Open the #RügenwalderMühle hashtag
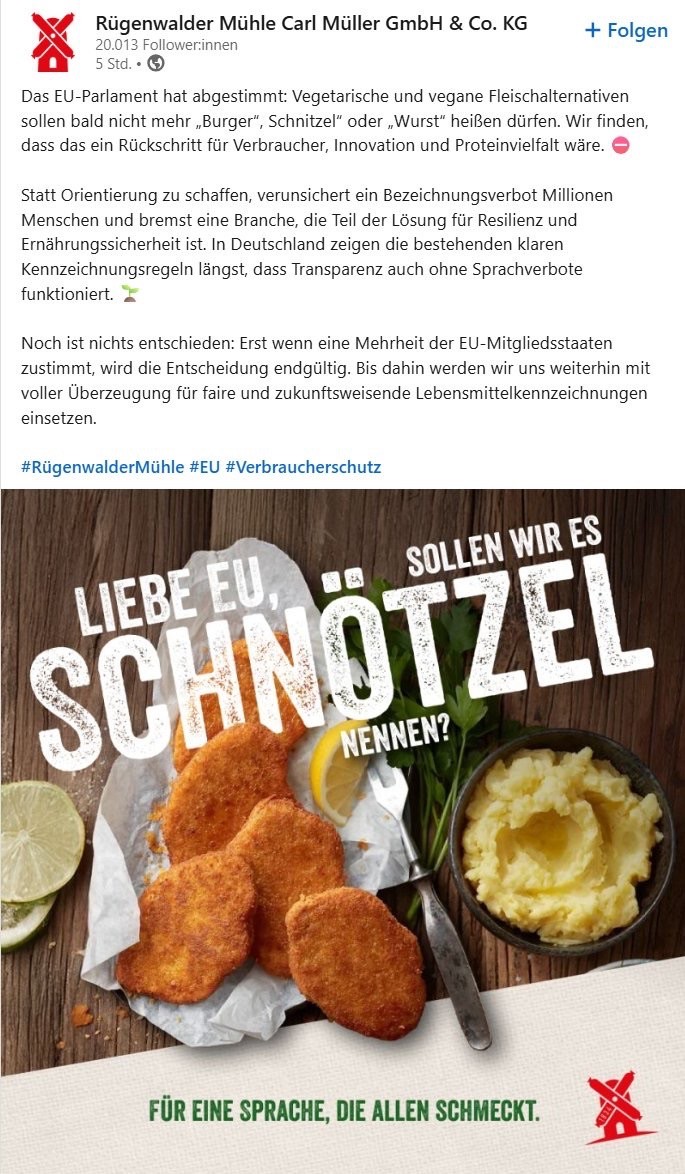685x1174 pixels. pyautogui.click(x=102, y=467)
